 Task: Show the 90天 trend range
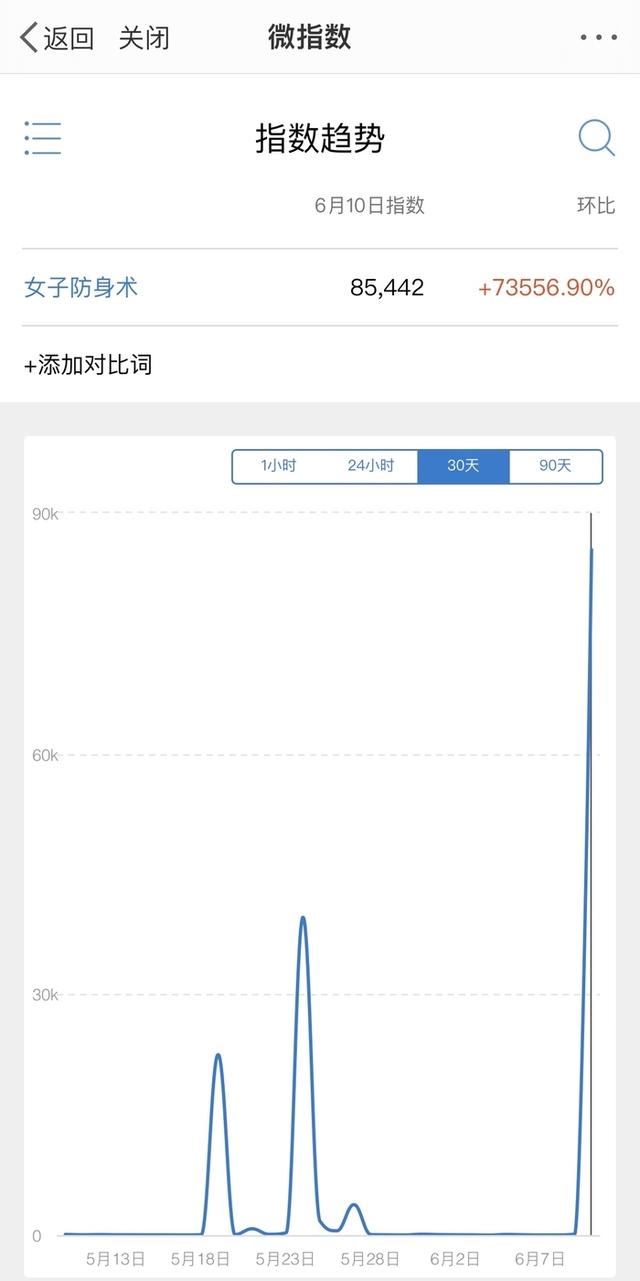(555, 466)
